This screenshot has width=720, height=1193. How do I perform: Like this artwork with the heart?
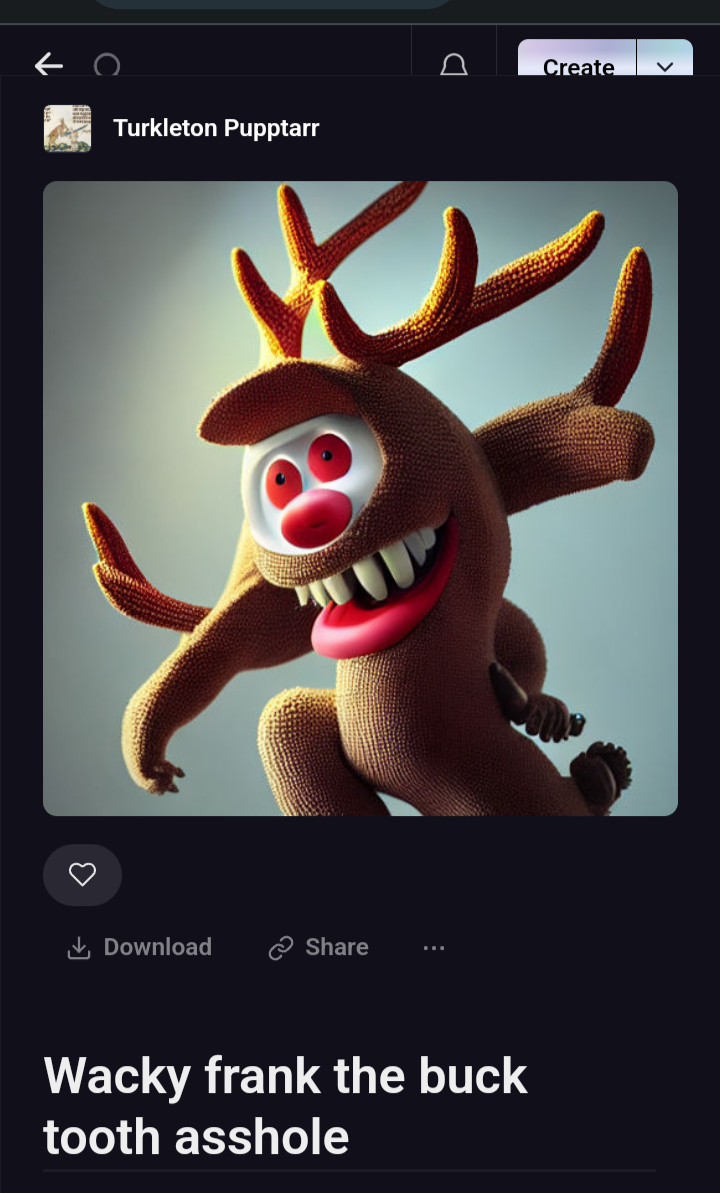tap(82, 875)
